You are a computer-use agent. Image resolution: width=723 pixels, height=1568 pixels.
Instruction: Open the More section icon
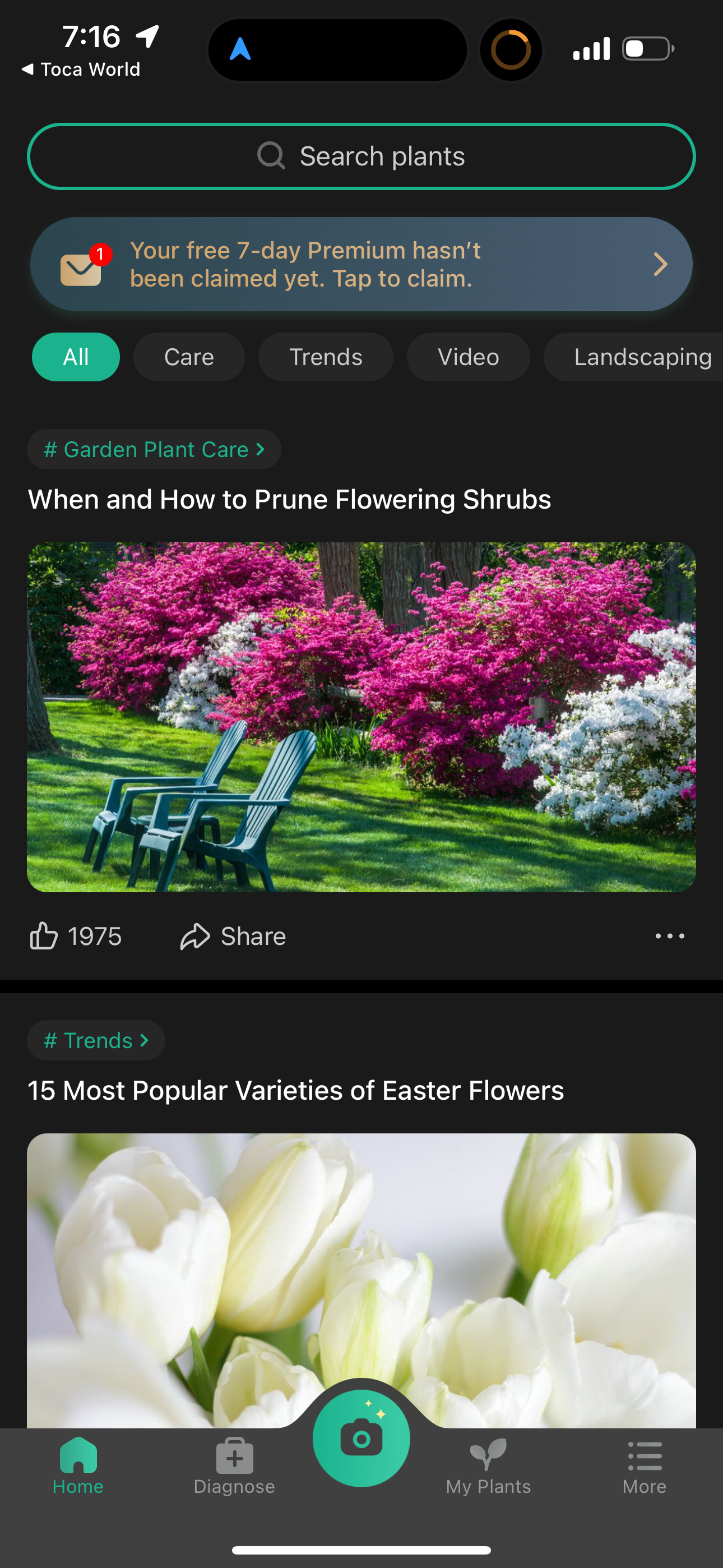643,1458
